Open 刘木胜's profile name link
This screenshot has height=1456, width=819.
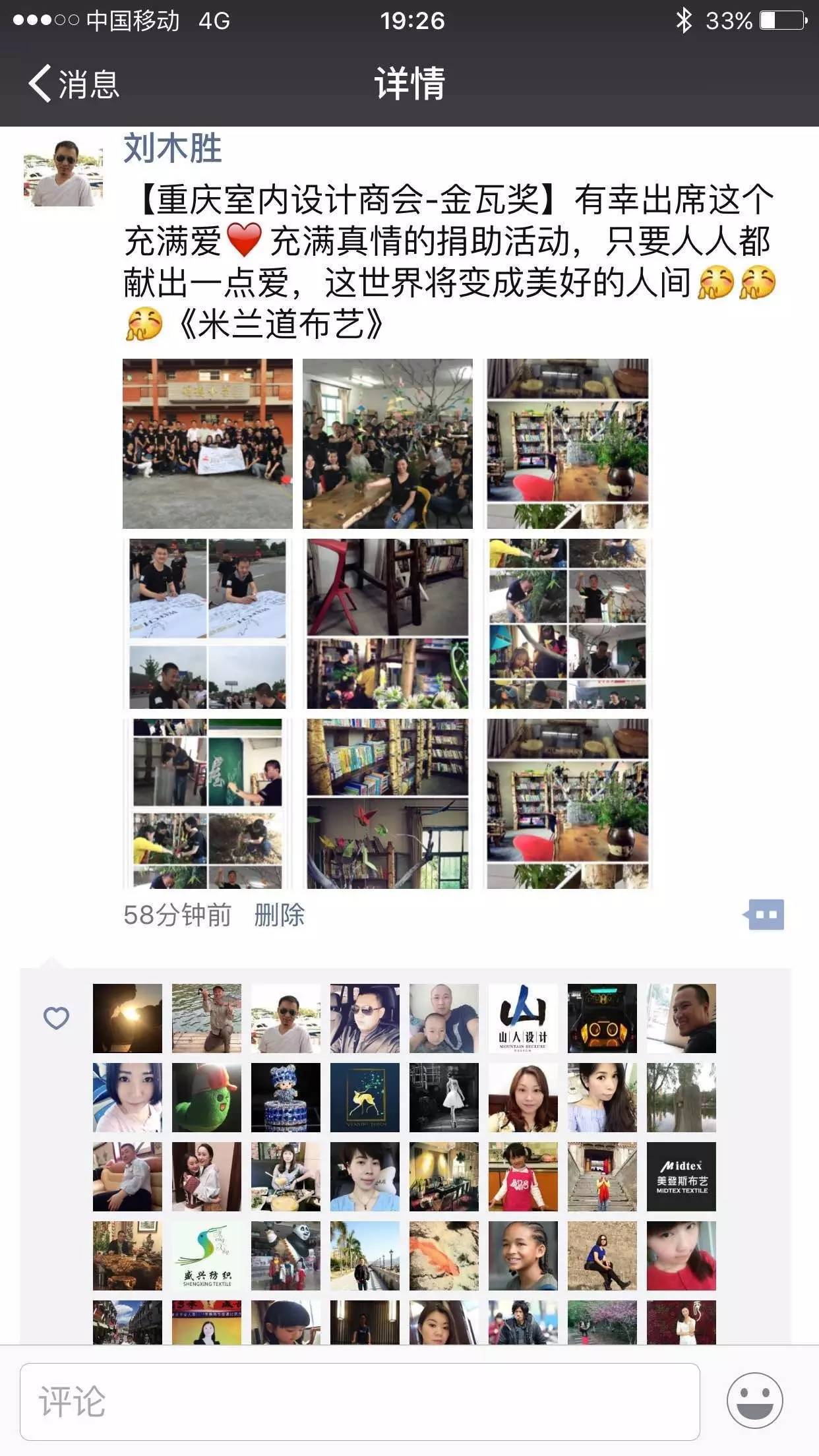[173, 148]
